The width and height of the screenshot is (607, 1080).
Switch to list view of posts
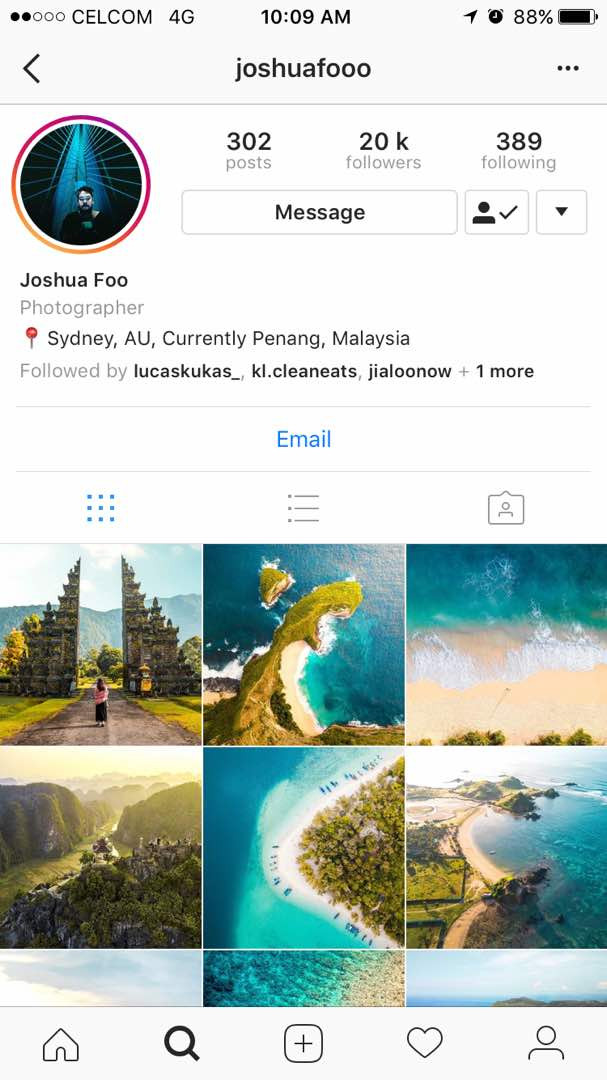pyautogui.click(x=303, y=508)
